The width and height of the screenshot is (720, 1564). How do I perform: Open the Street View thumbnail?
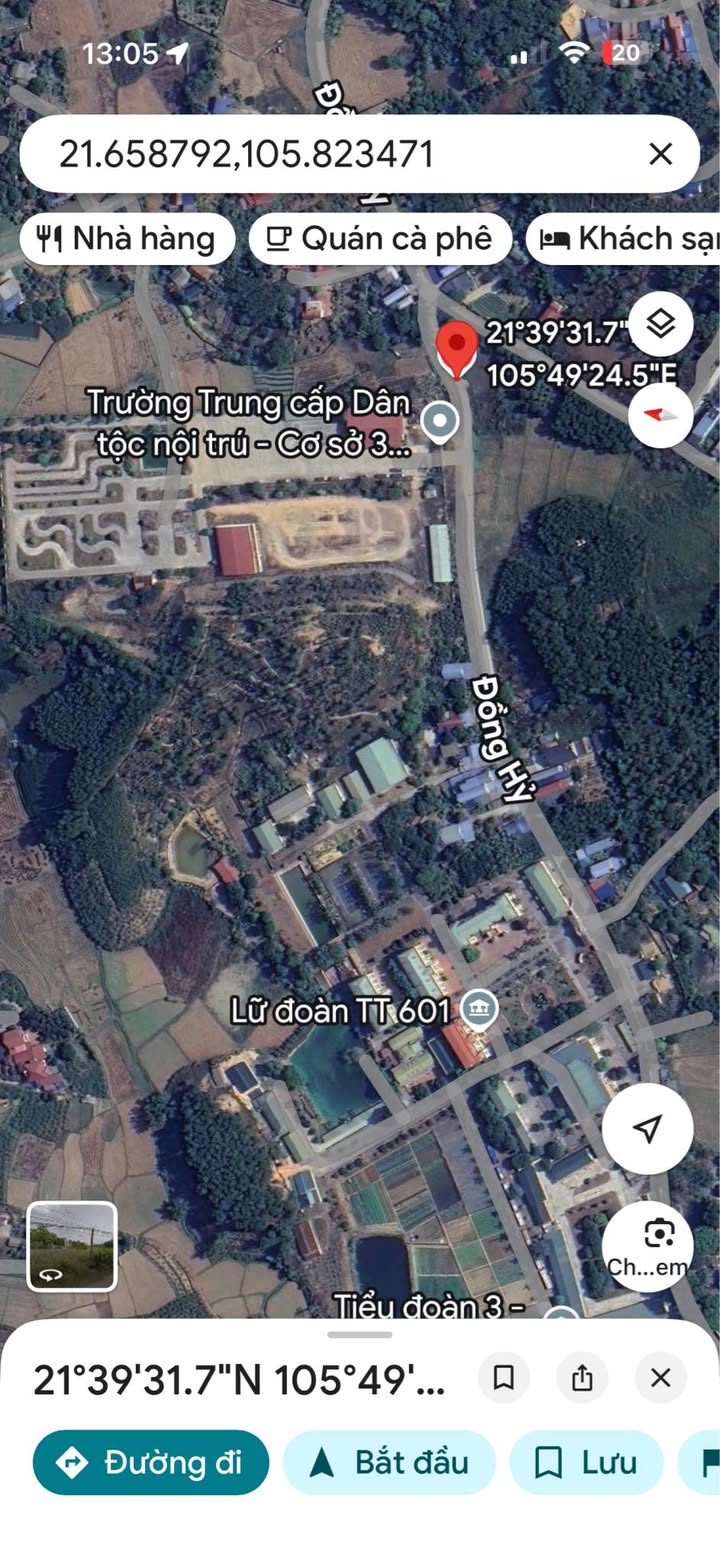point(72,1246)
